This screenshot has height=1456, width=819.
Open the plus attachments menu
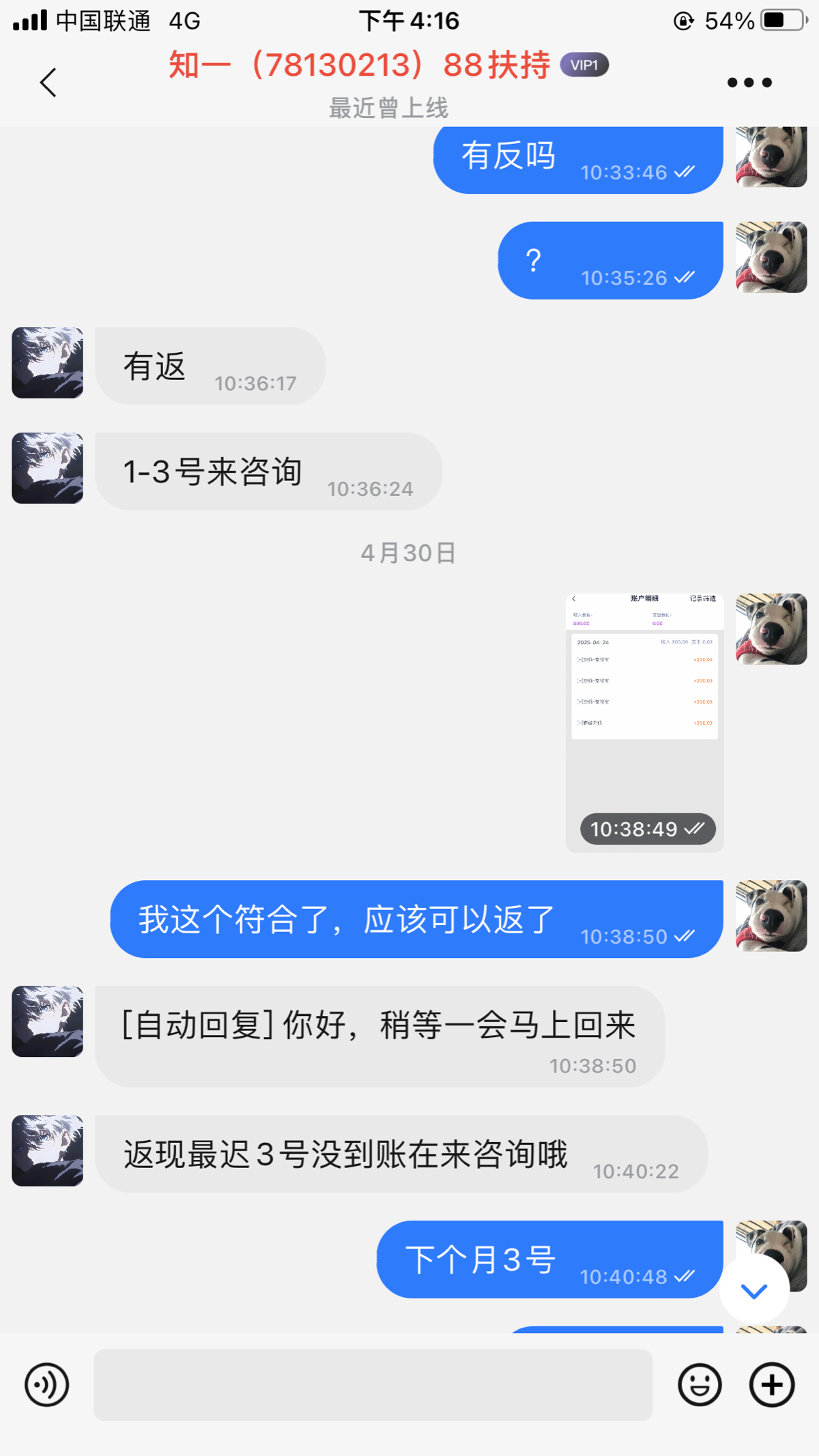(x=772, y=1385)
